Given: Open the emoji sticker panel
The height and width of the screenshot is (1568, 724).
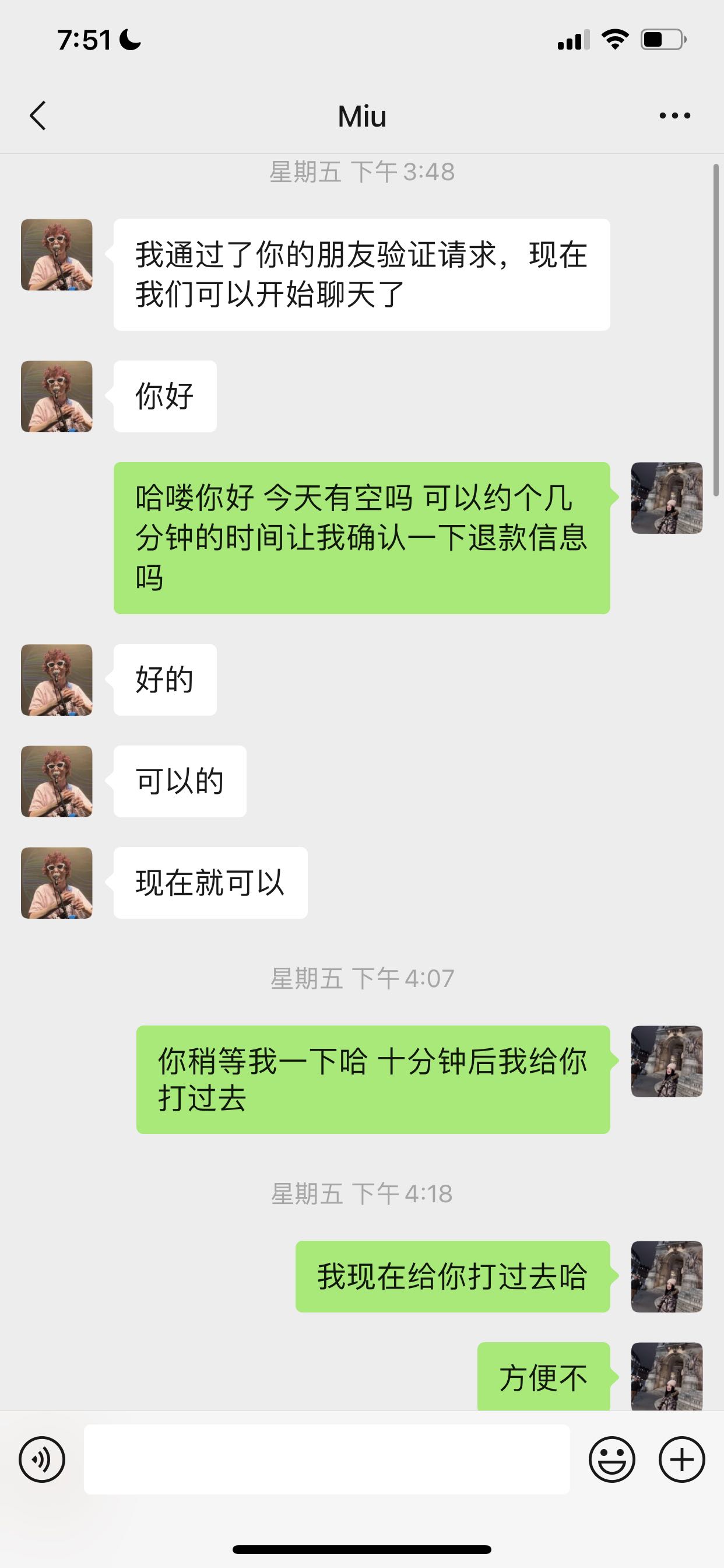Looking at the screenshot, I should click(611, 1459).
